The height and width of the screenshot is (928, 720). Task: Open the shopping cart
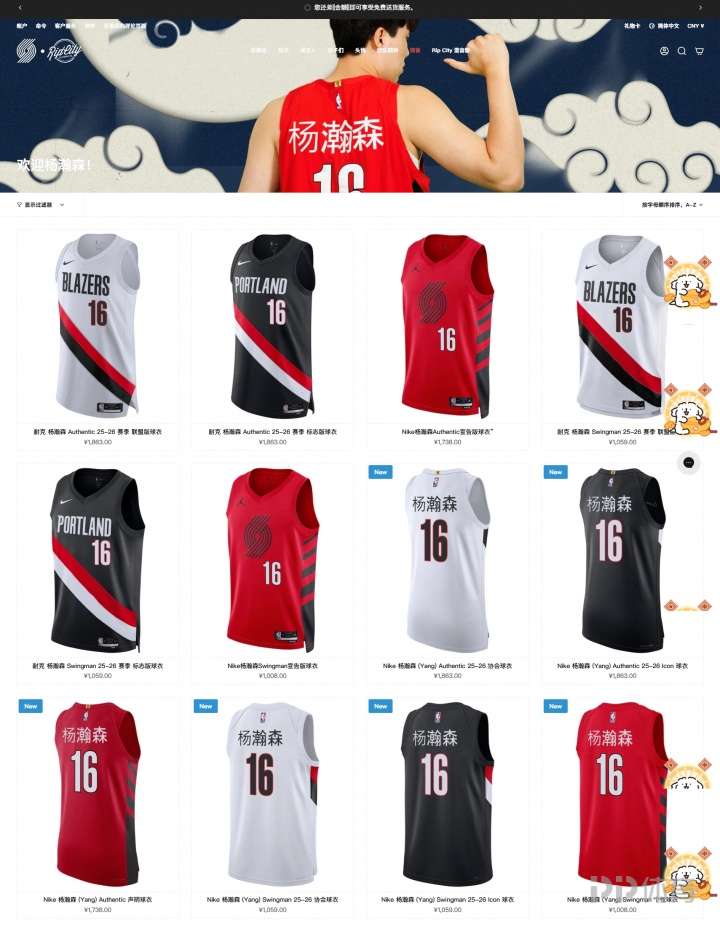coord(699,51)
